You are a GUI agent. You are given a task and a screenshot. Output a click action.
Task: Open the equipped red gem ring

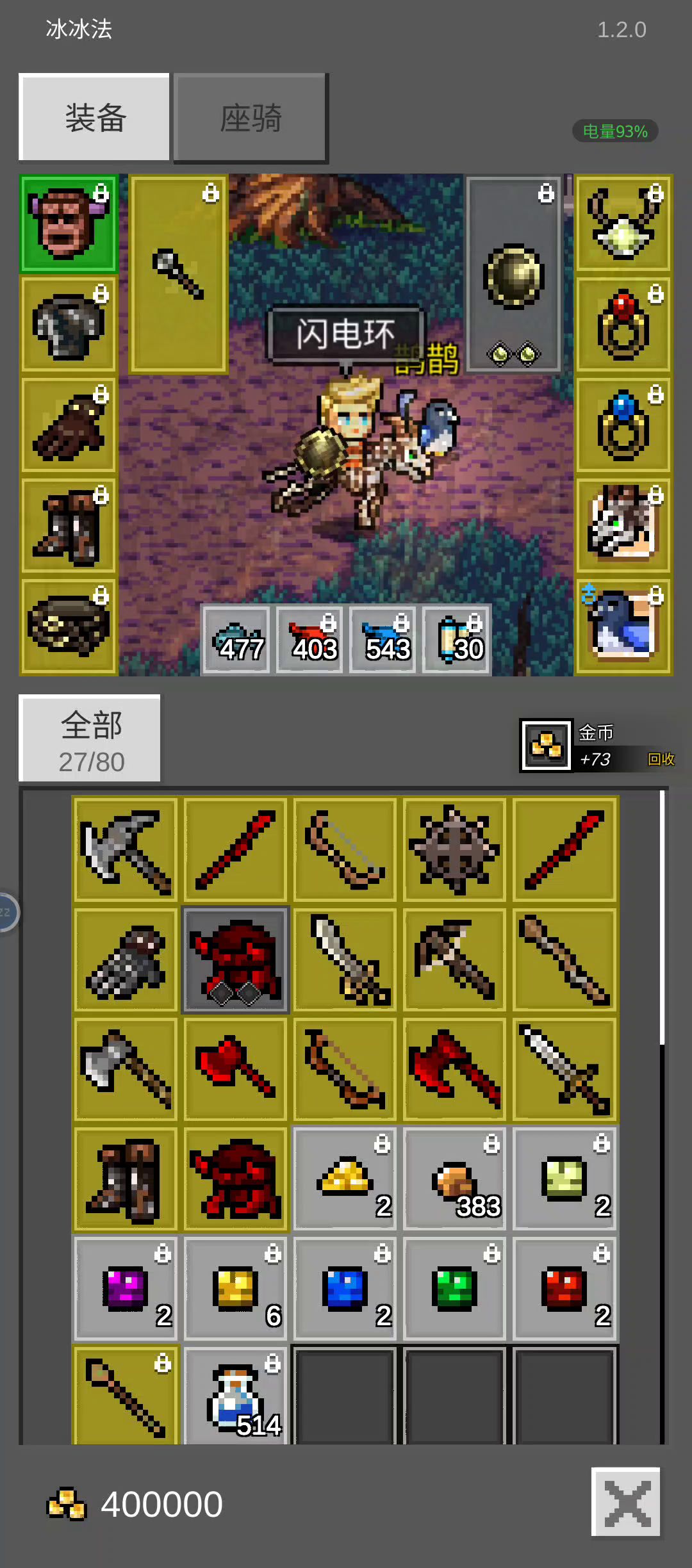tap(623, 325)
